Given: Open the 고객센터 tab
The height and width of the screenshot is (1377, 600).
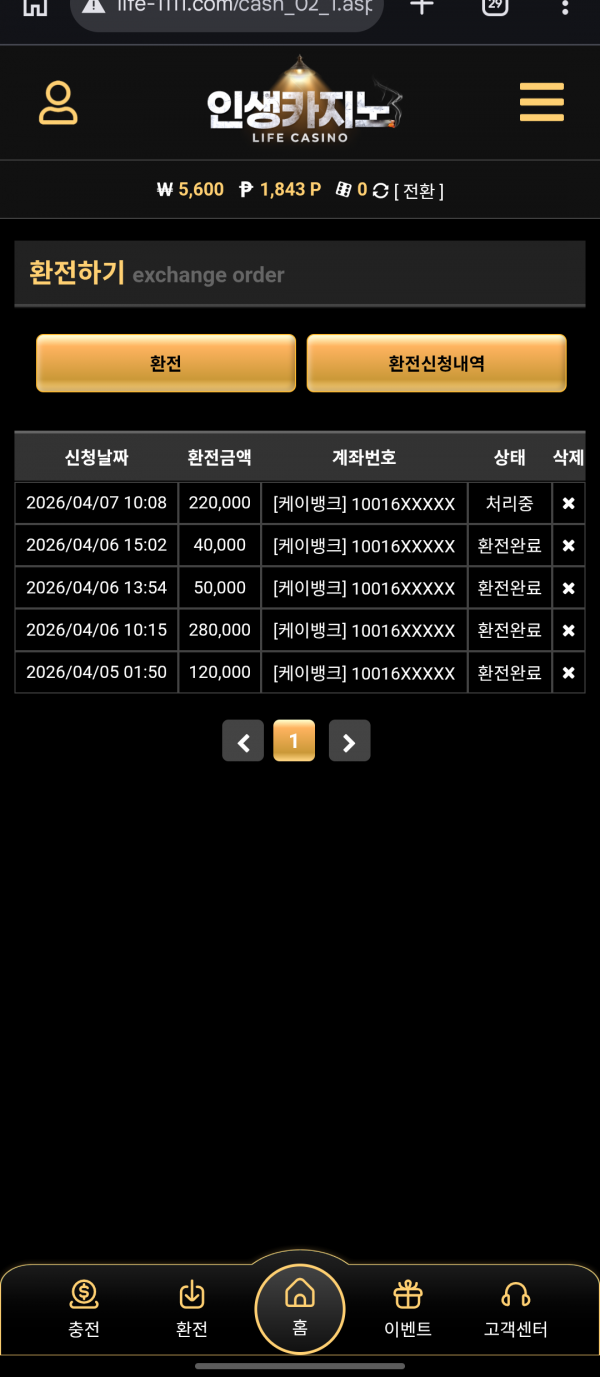Looking at the screenshot, I should click(x=515, y=1308).
